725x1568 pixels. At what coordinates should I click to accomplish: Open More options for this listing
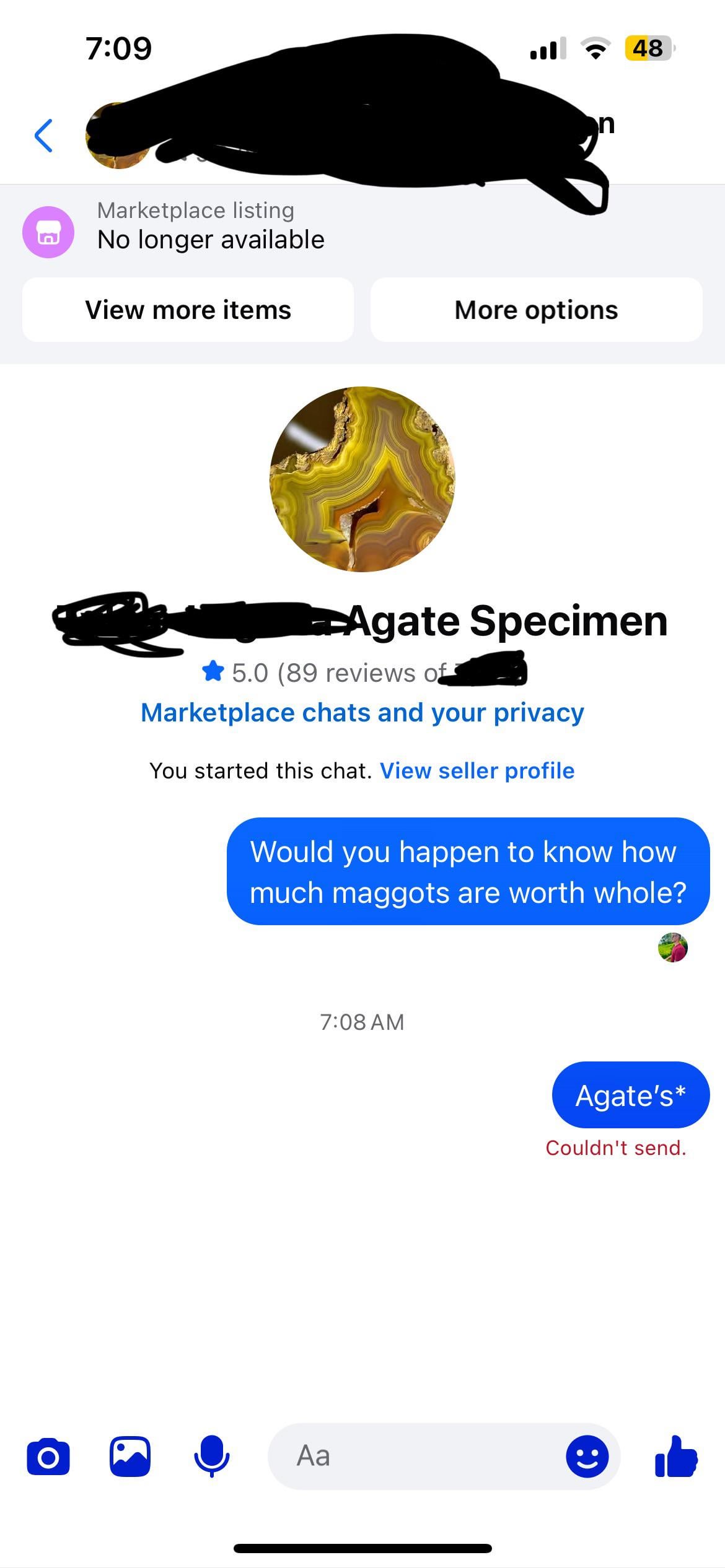(536, 310)
